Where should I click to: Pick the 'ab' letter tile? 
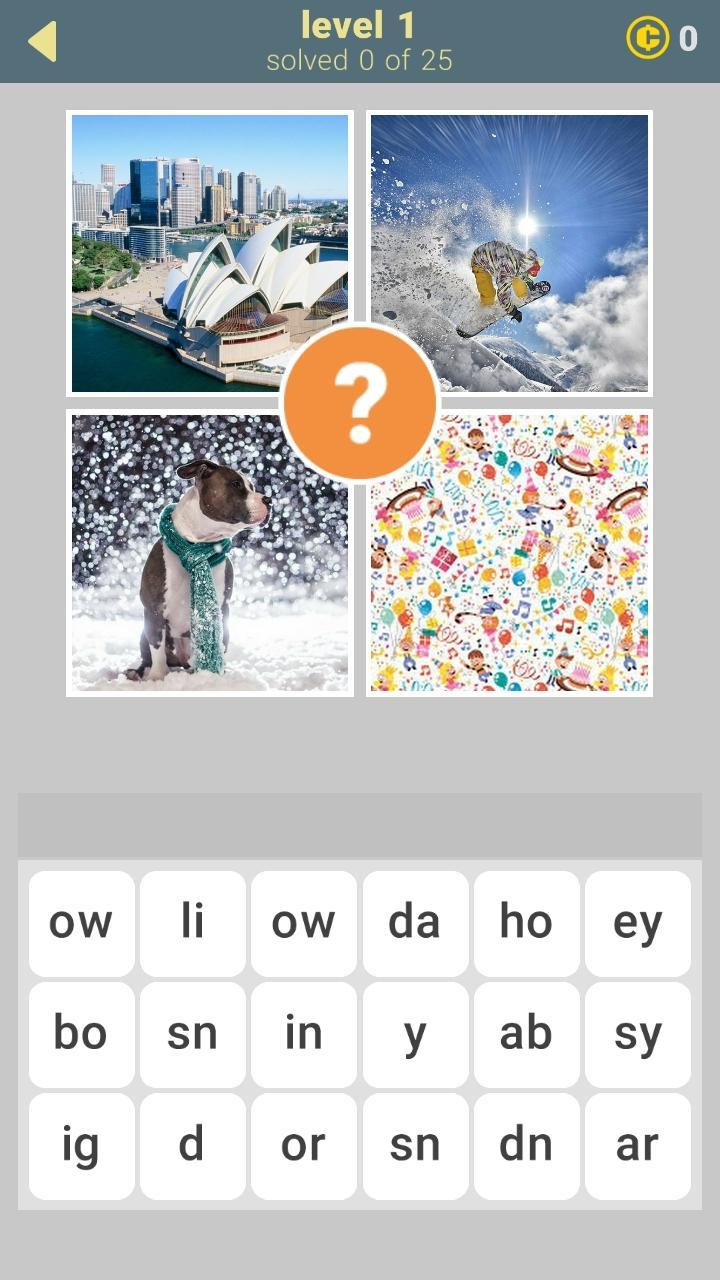click(526, 1034)
